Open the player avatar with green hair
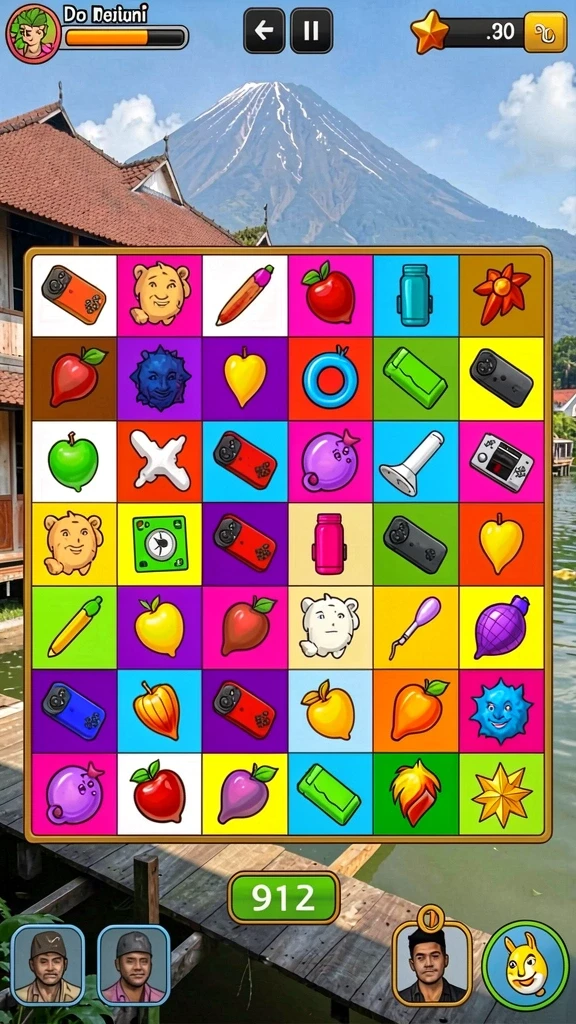The width and height of the screenshot is (576, 1024). point(33,33)
